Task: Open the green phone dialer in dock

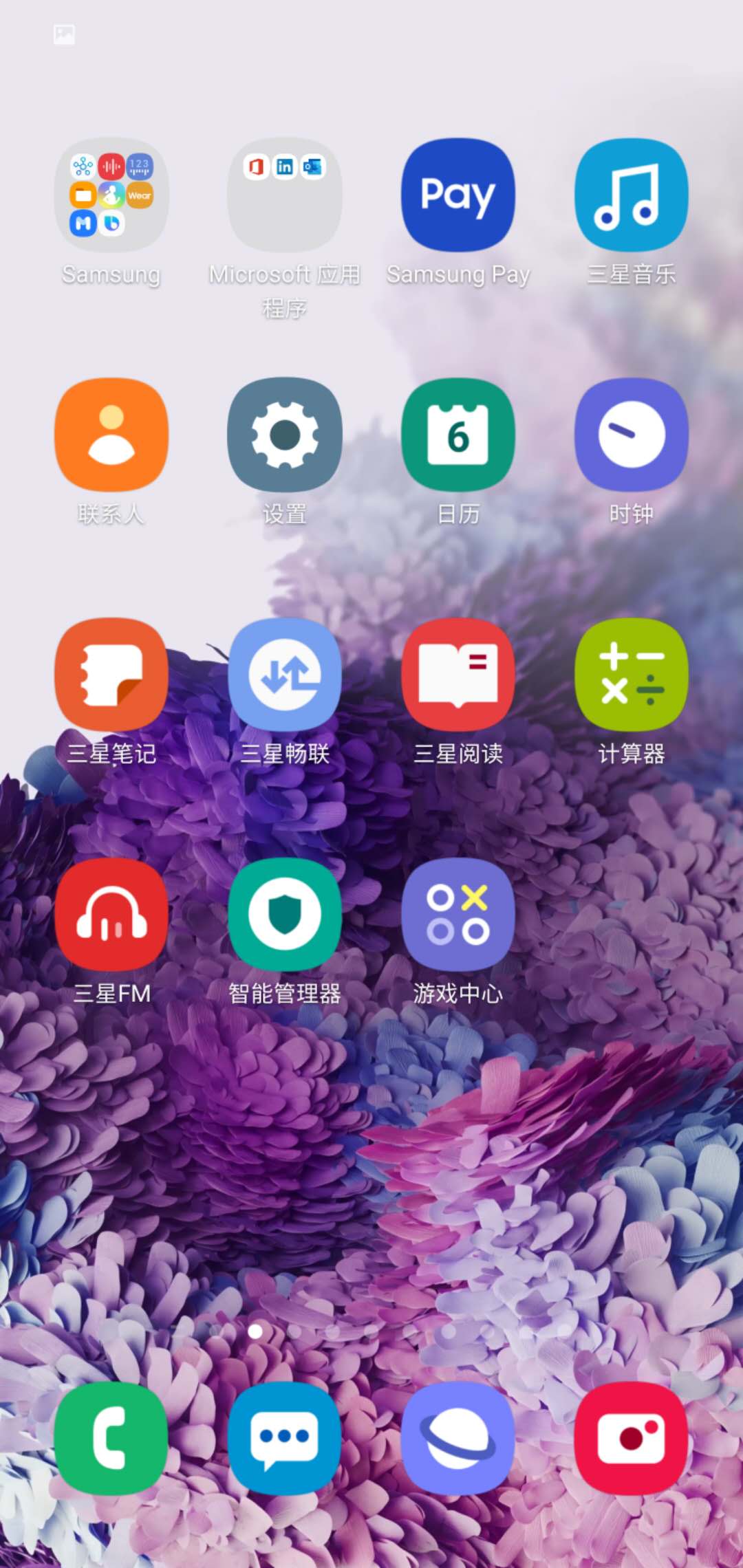Action: pyautogui.click(x=111, y=1439)
